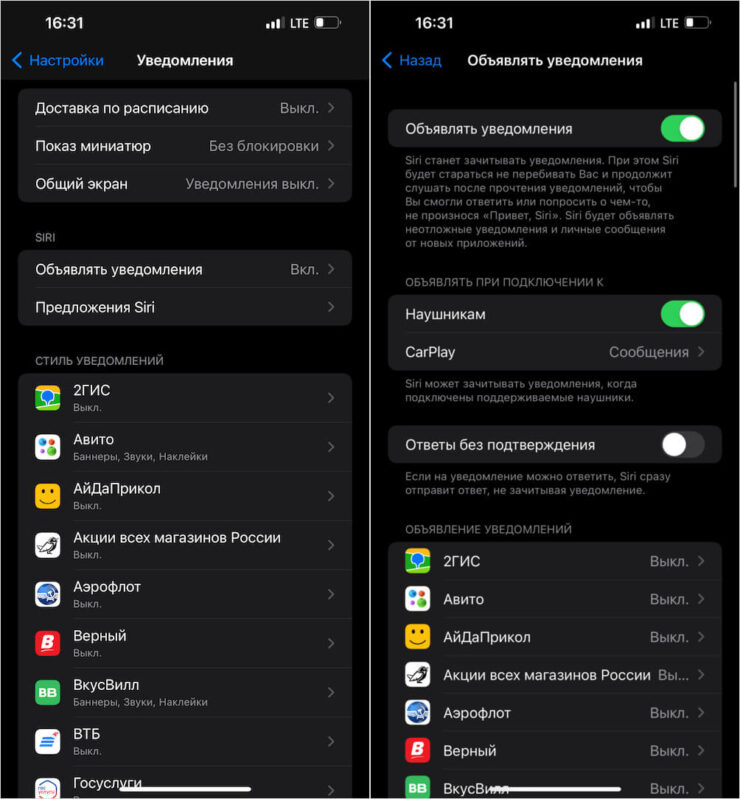Open Госуслуги notification settings
The height and width of the screenshot is (799, 740).
[185, 785]
